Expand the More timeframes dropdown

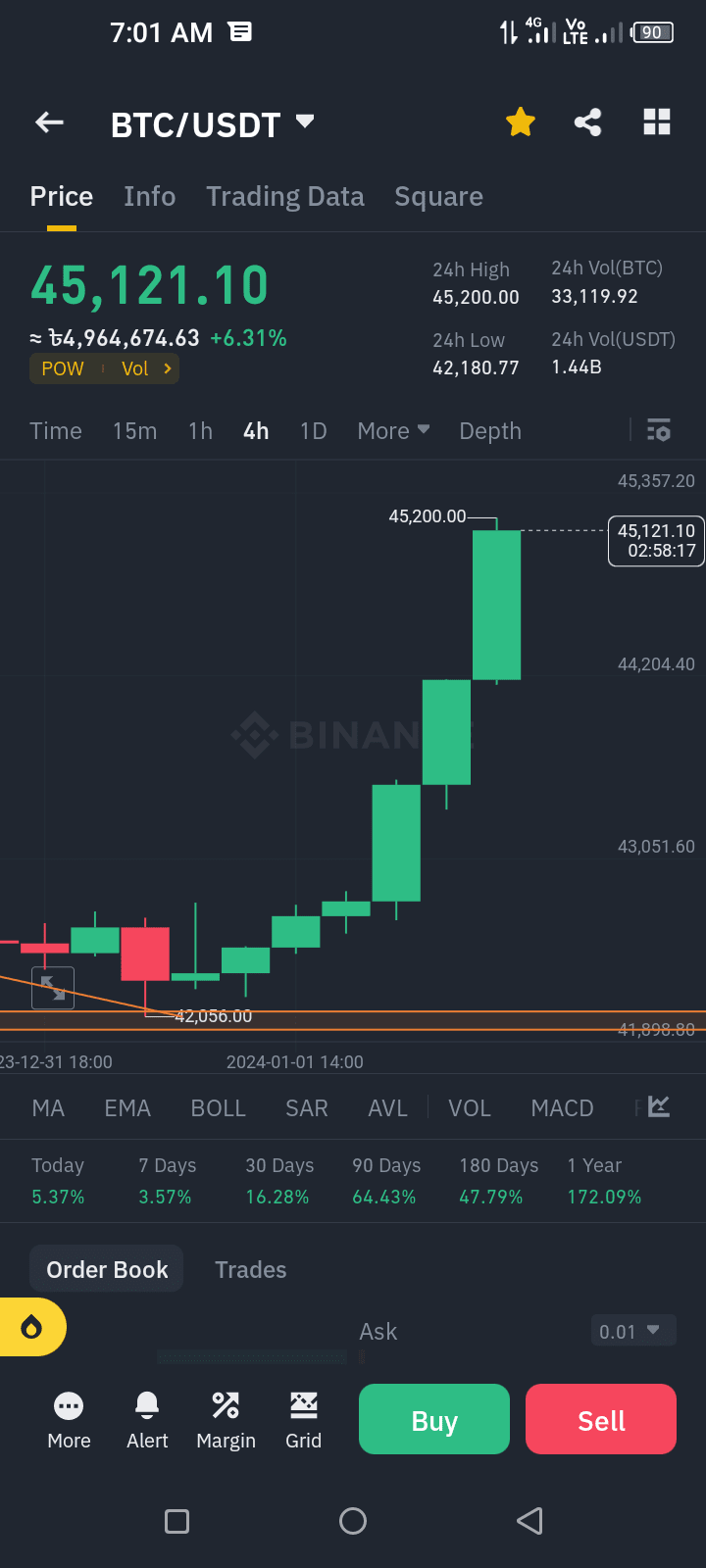(392, 430)
